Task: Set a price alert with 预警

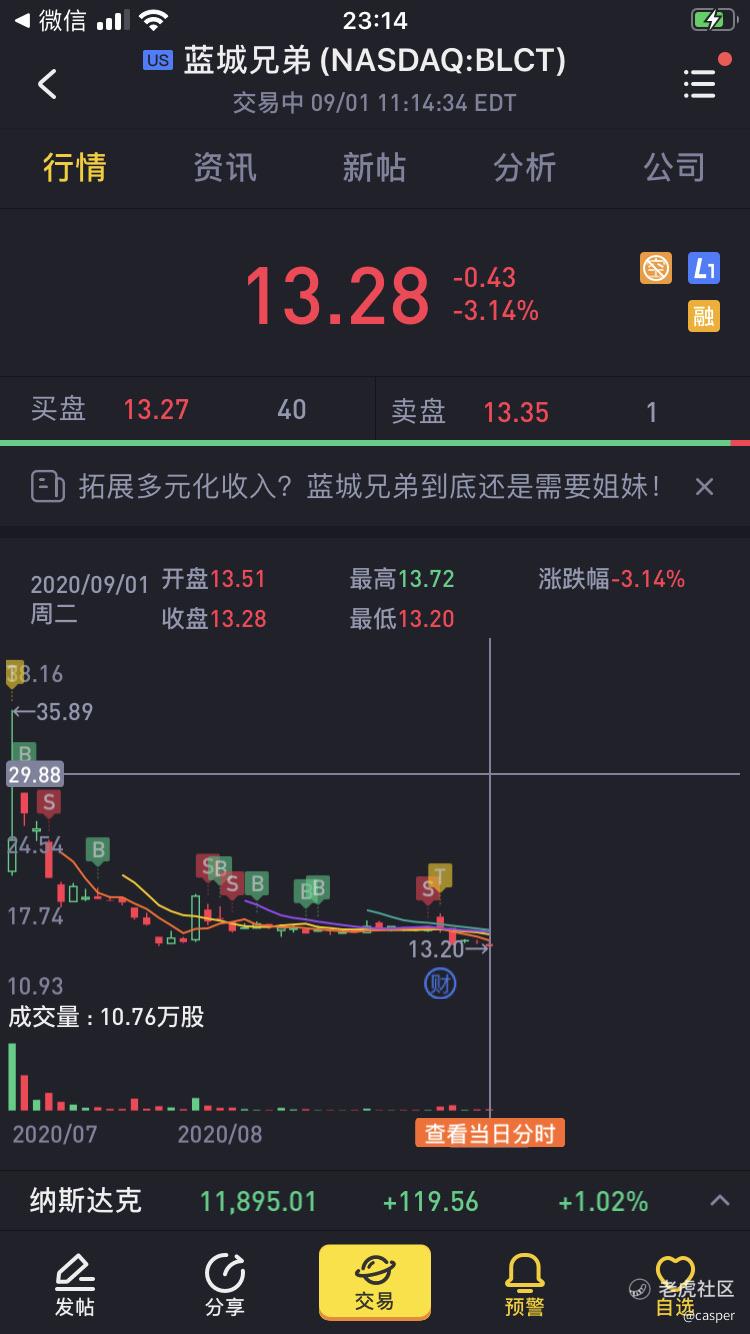Action: click(x=524, y=1285)
